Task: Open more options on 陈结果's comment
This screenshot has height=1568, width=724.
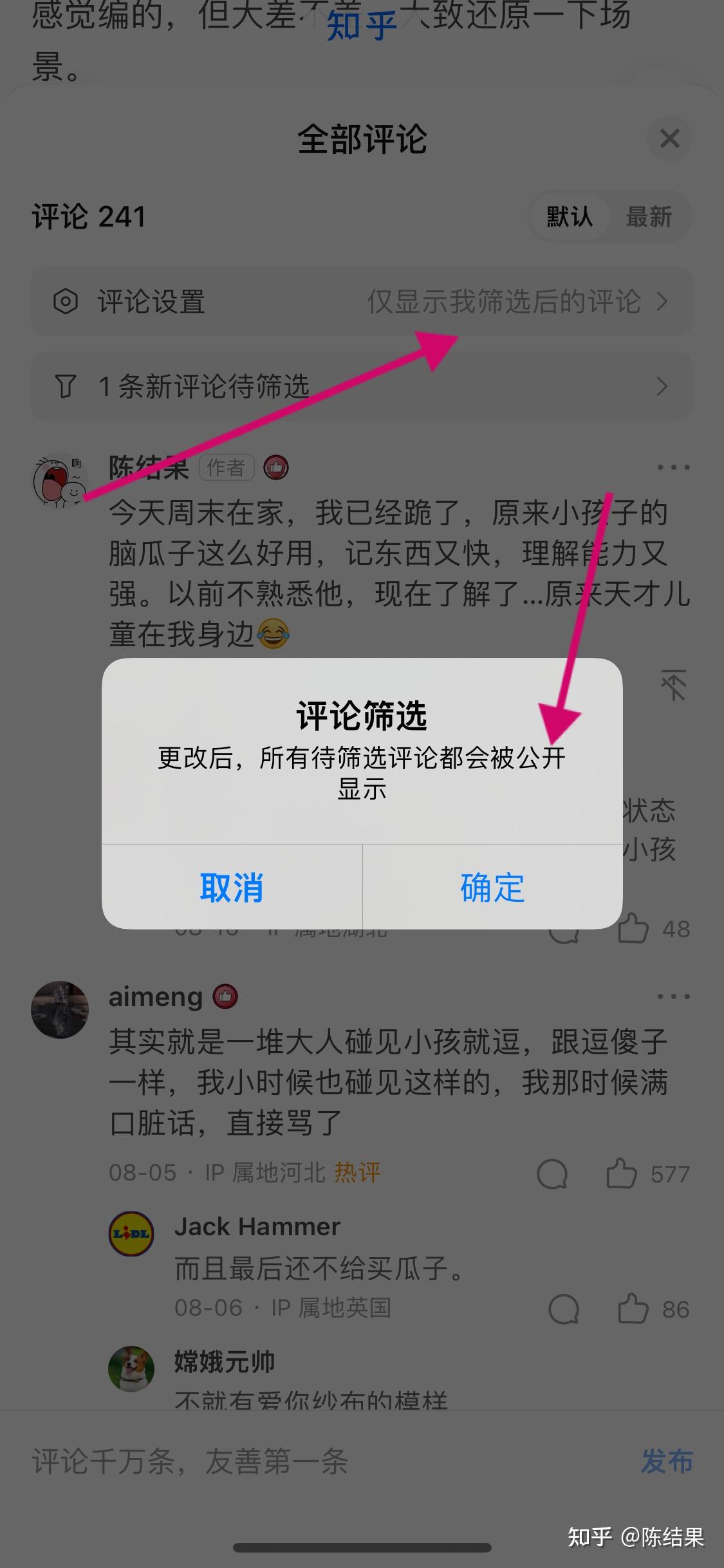Action: (673, 467)
